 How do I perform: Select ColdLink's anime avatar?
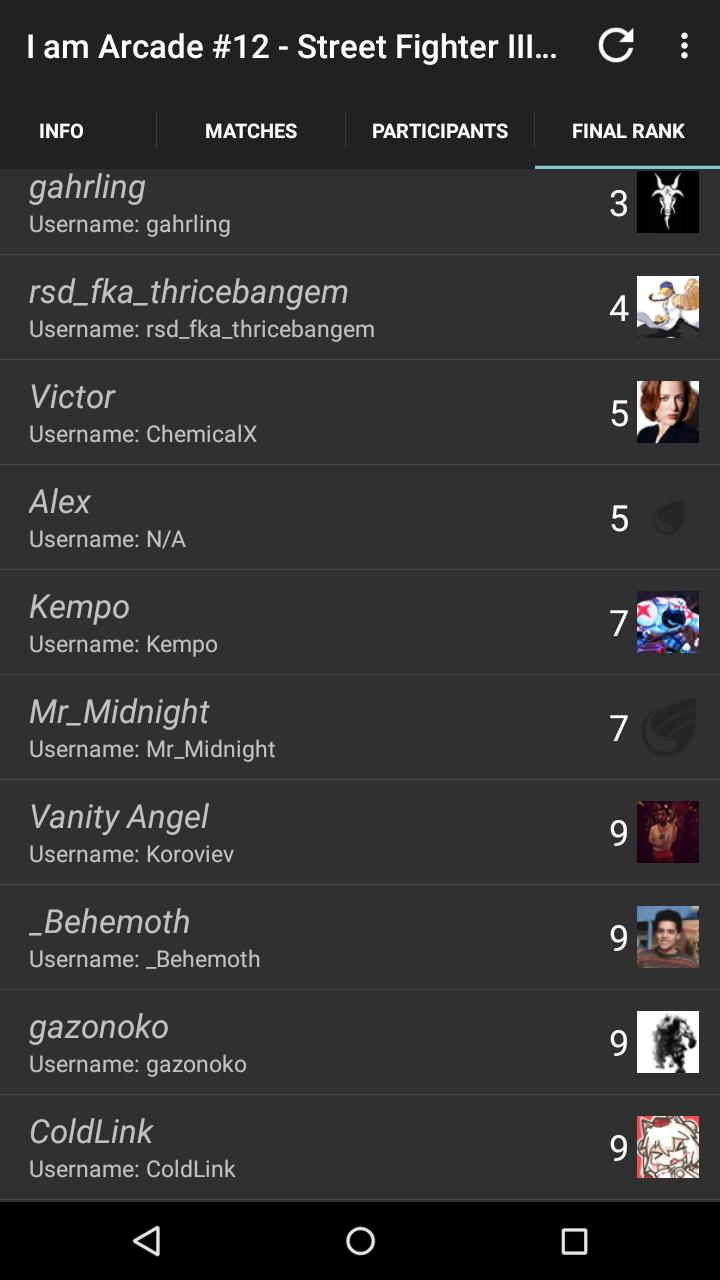tap(667, 1147)
